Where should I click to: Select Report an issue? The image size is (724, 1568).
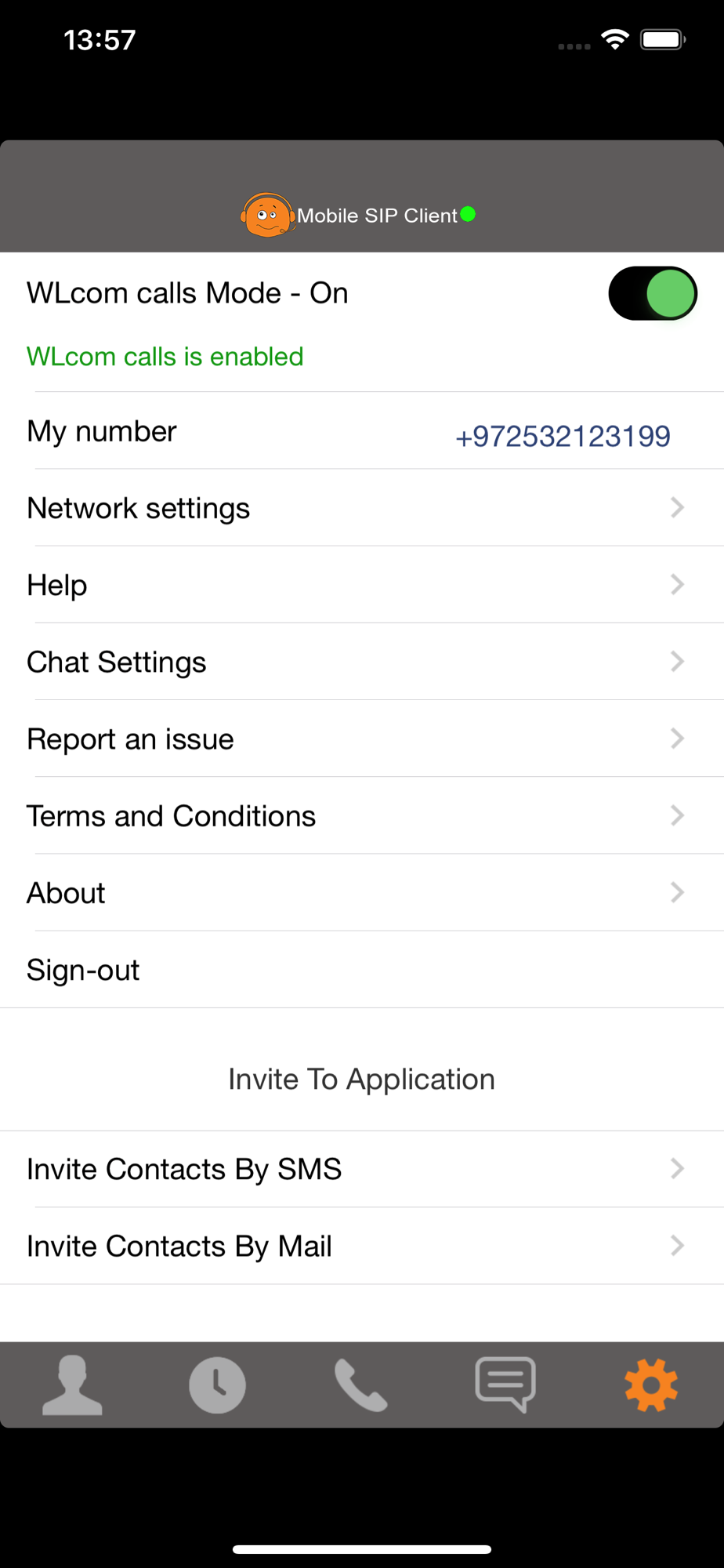pos(362,739)
